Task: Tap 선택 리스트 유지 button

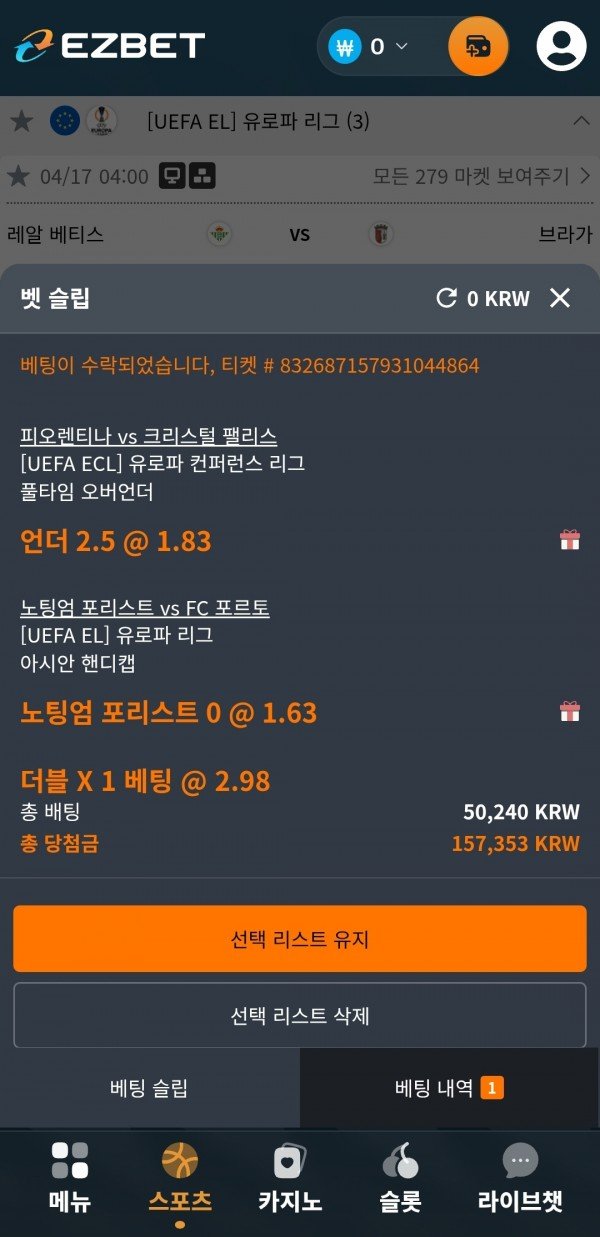Action: click(300, 939)
